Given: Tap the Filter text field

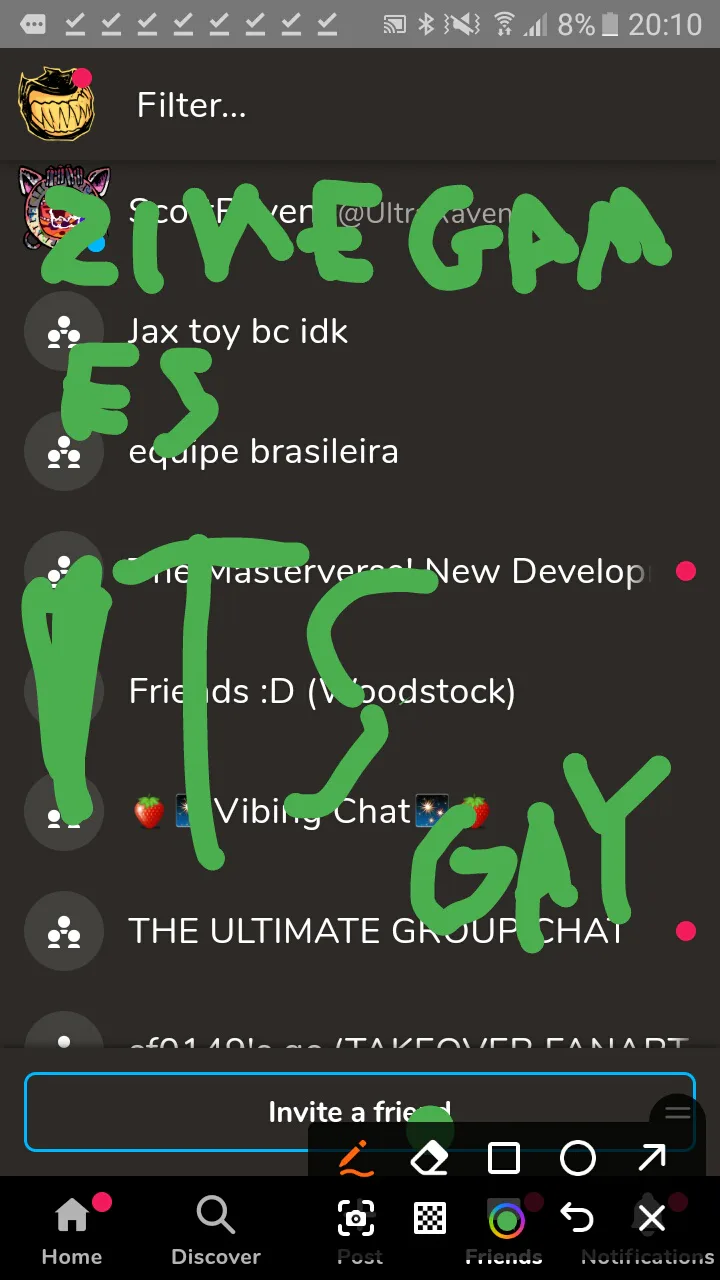Looking at the screenshot, I should (x=400, y=105).
